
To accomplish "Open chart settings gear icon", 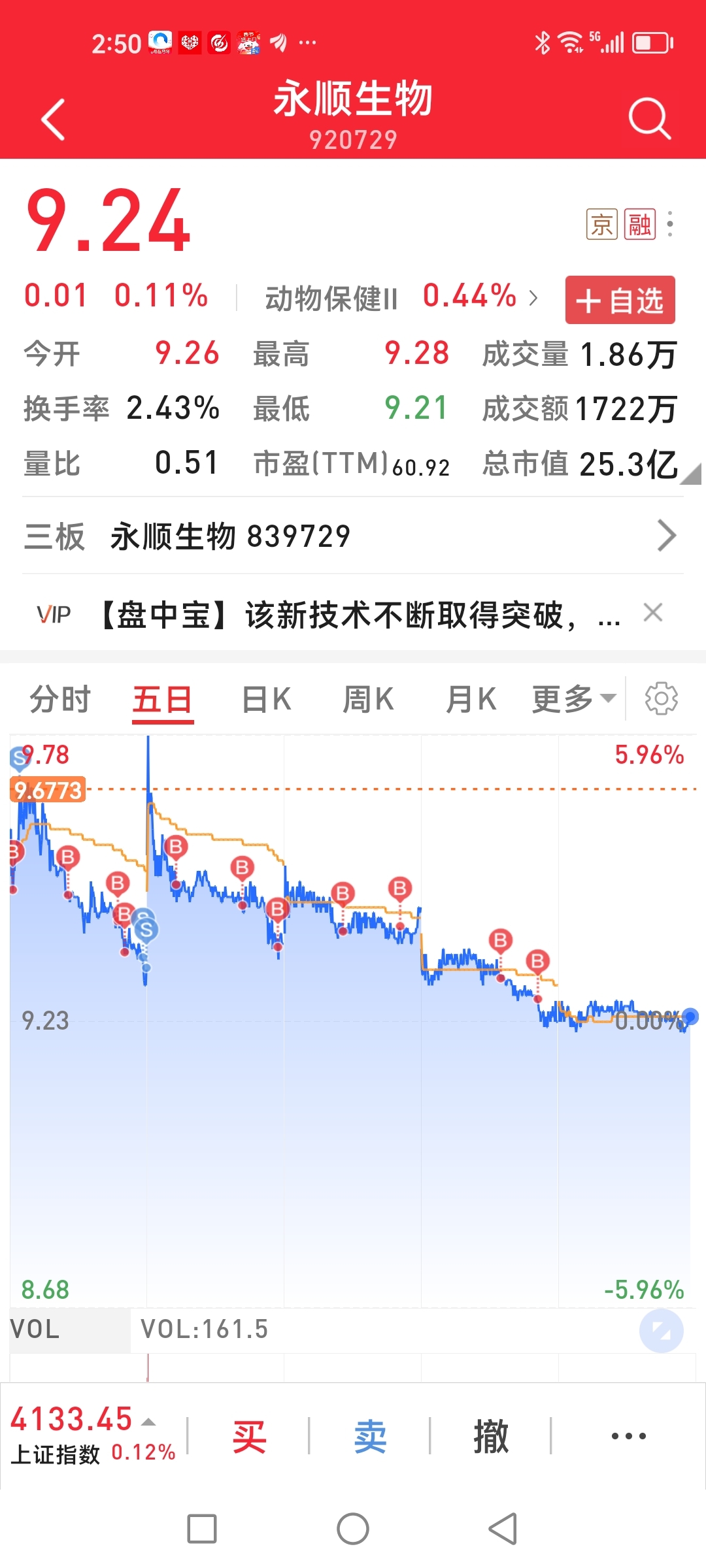I will tap(661, 698).
